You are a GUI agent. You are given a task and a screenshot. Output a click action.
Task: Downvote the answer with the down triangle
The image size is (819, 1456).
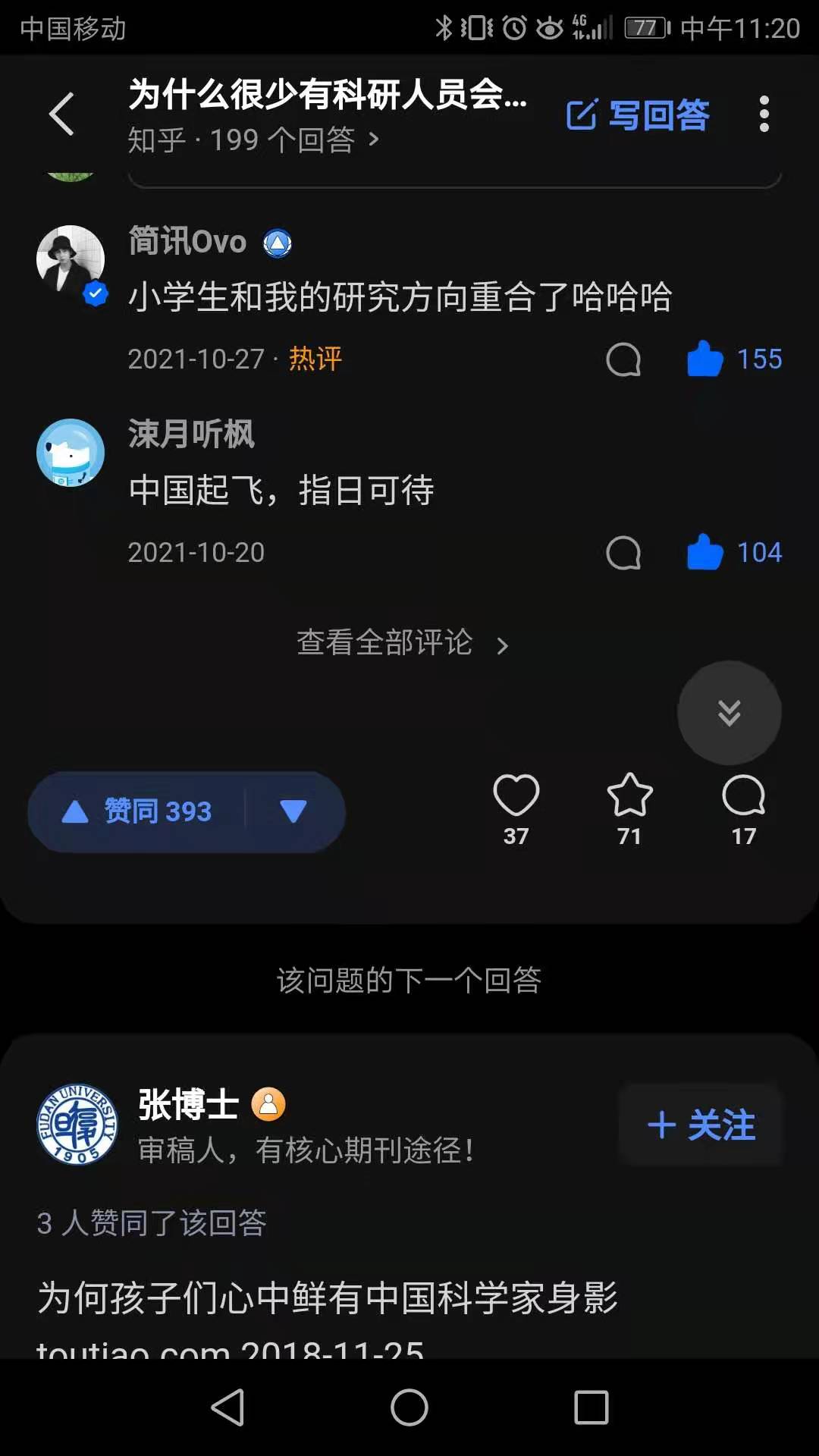[x=293, y=811]
